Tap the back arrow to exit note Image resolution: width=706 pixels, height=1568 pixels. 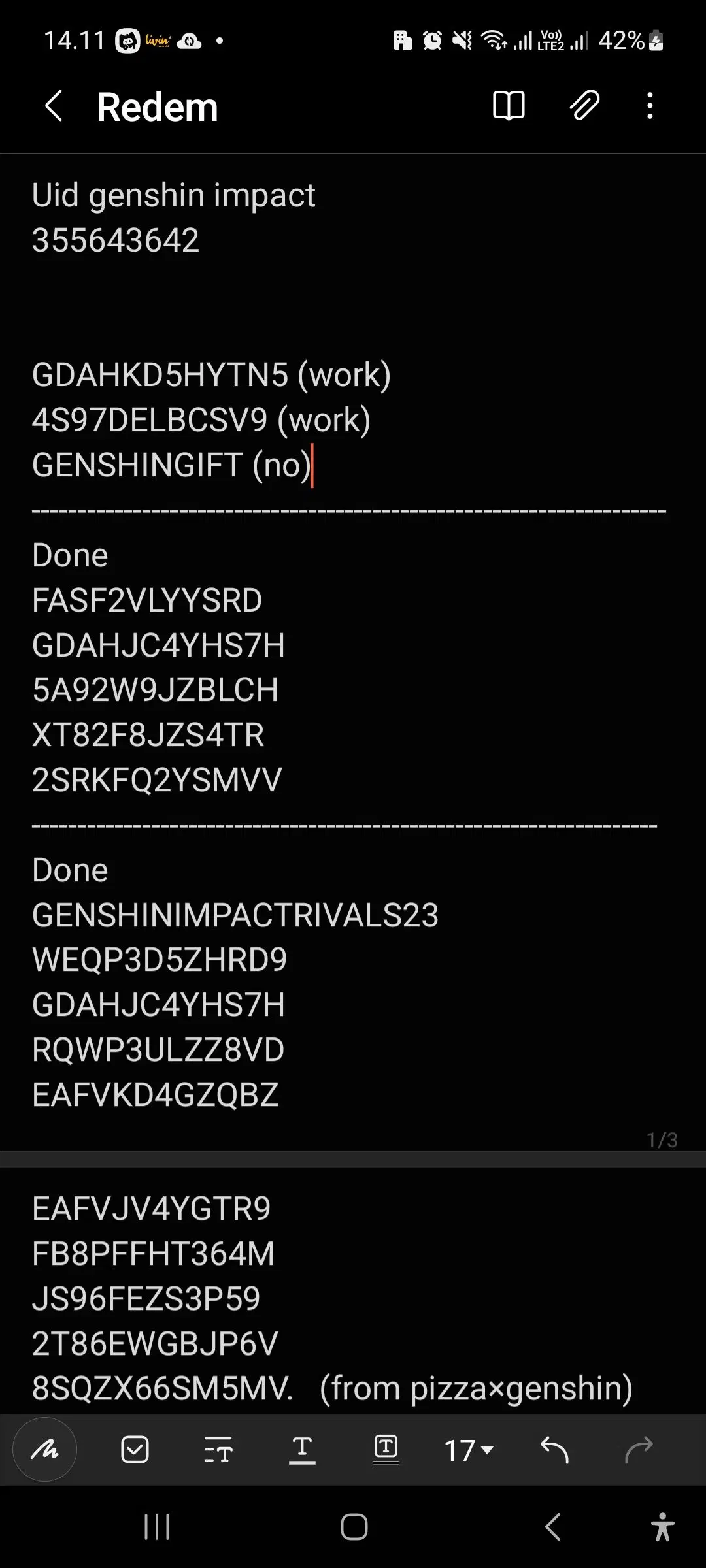pos(54,105)
